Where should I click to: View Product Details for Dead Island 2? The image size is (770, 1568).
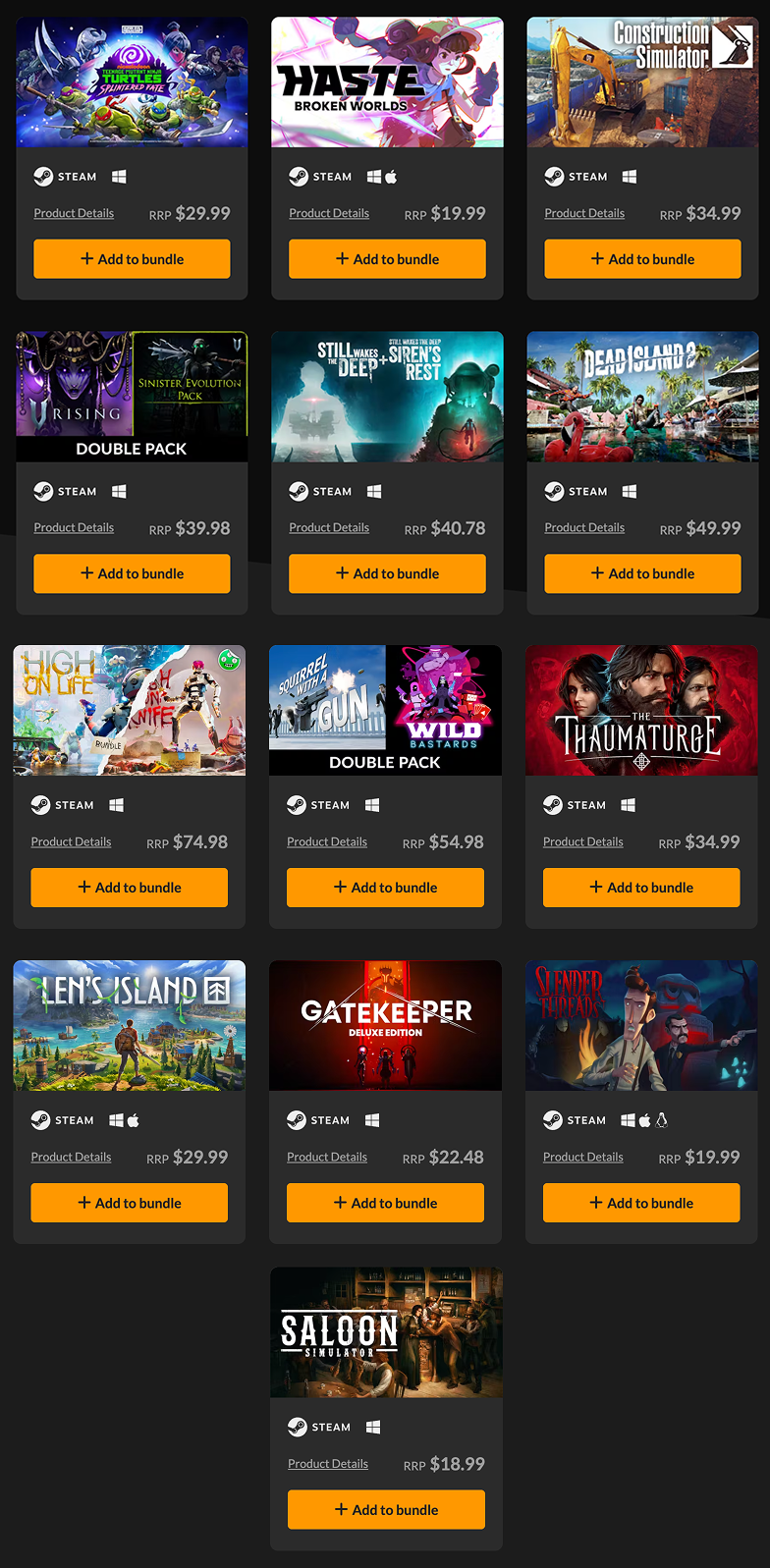click(584, 527)
